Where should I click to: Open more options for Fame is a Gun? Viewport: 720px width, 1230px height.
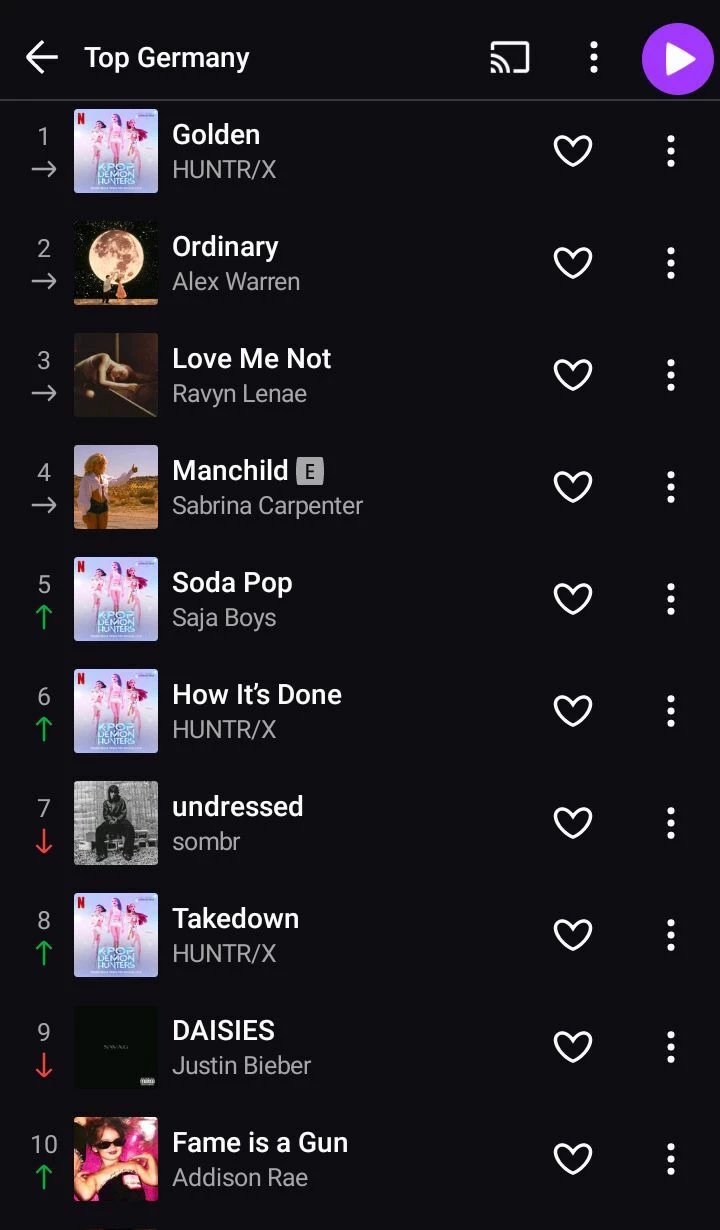pos(670,1159)
